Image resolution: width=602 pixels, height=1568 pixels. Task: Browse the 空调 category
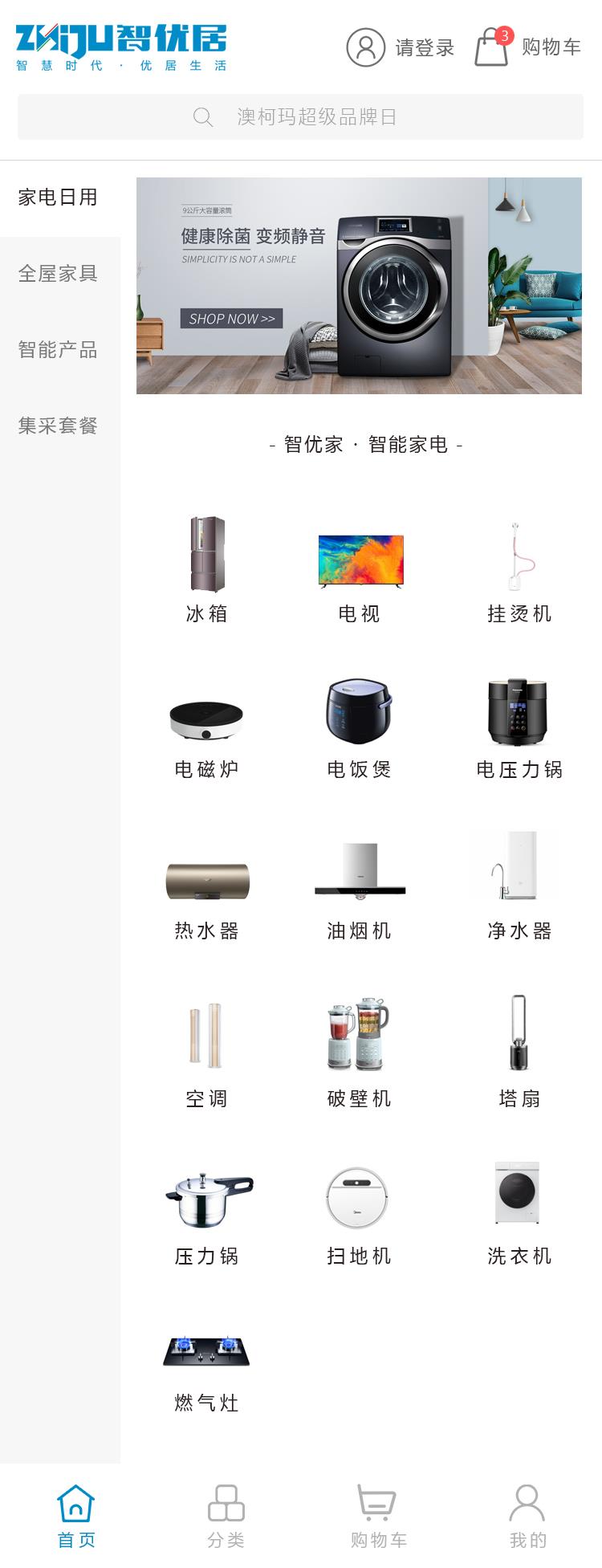pyautogui.click(x=207, y=1052)
